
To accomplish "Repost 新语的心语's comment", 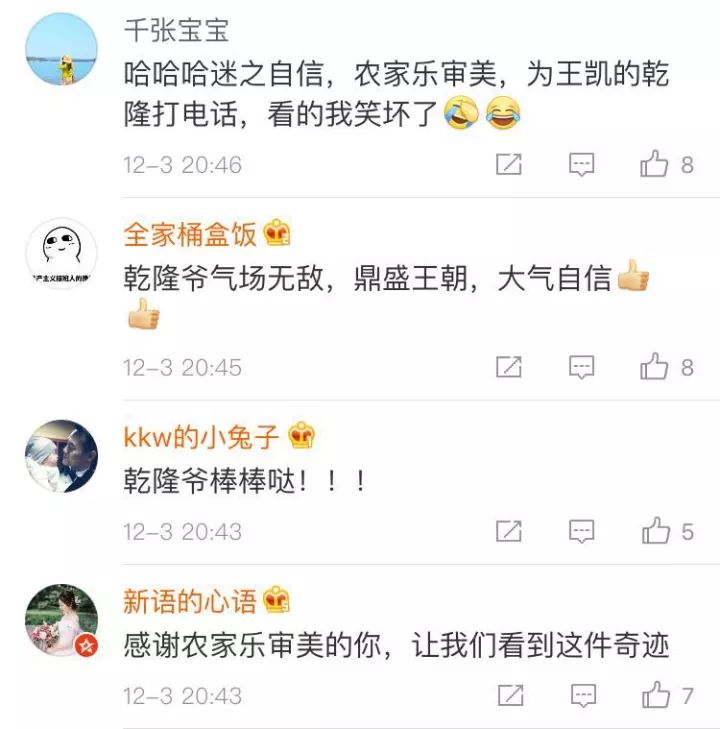I will pos(509,694).
